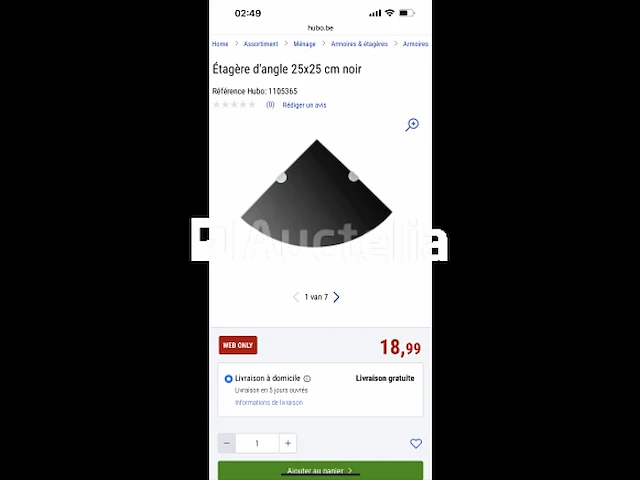The image size is (640, 480).
Task: Open the Ménage breadcrumb
Action: (x=304, y=44)
